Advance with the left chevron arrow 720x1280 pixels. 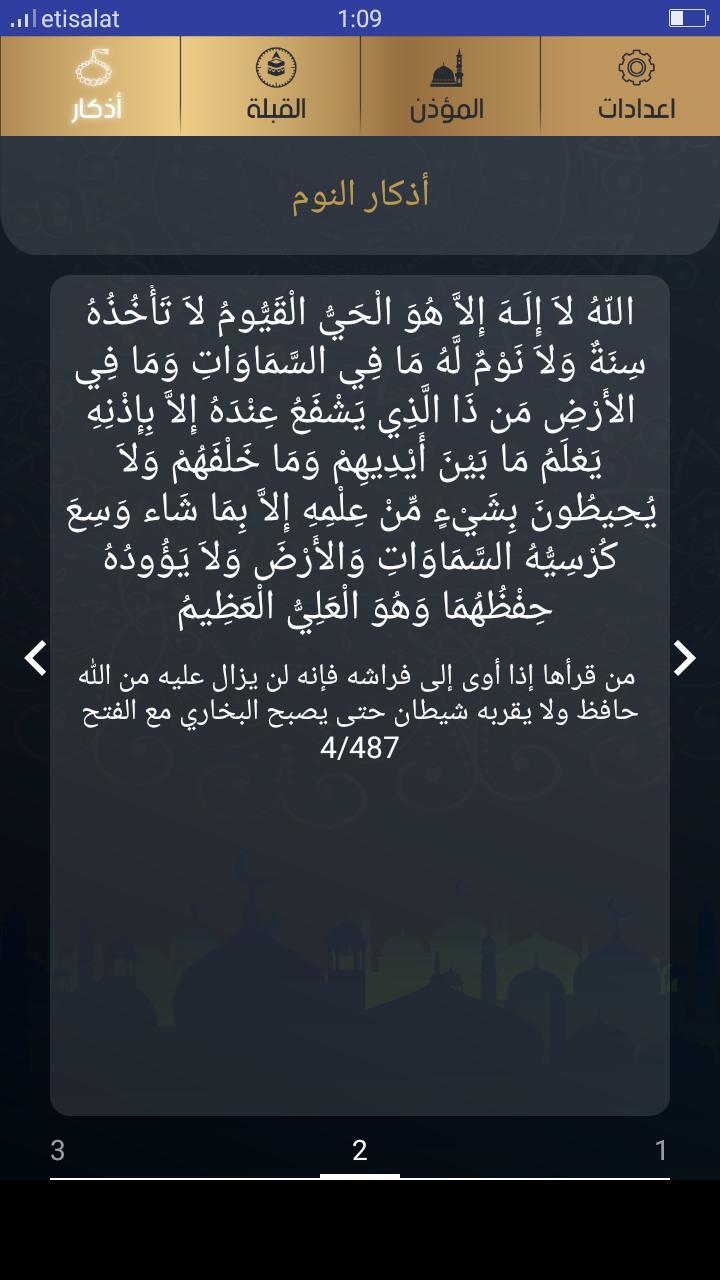[x=36, y=657]
